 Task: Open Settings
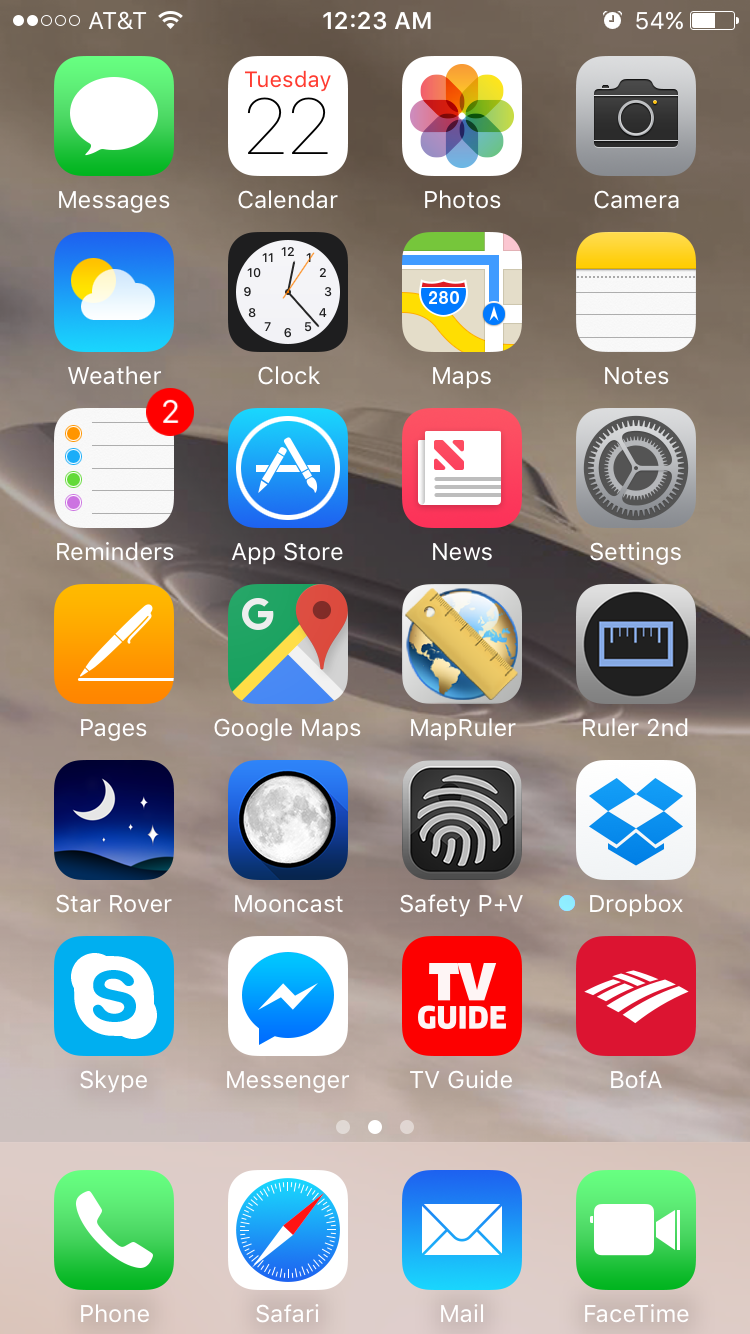636,468
